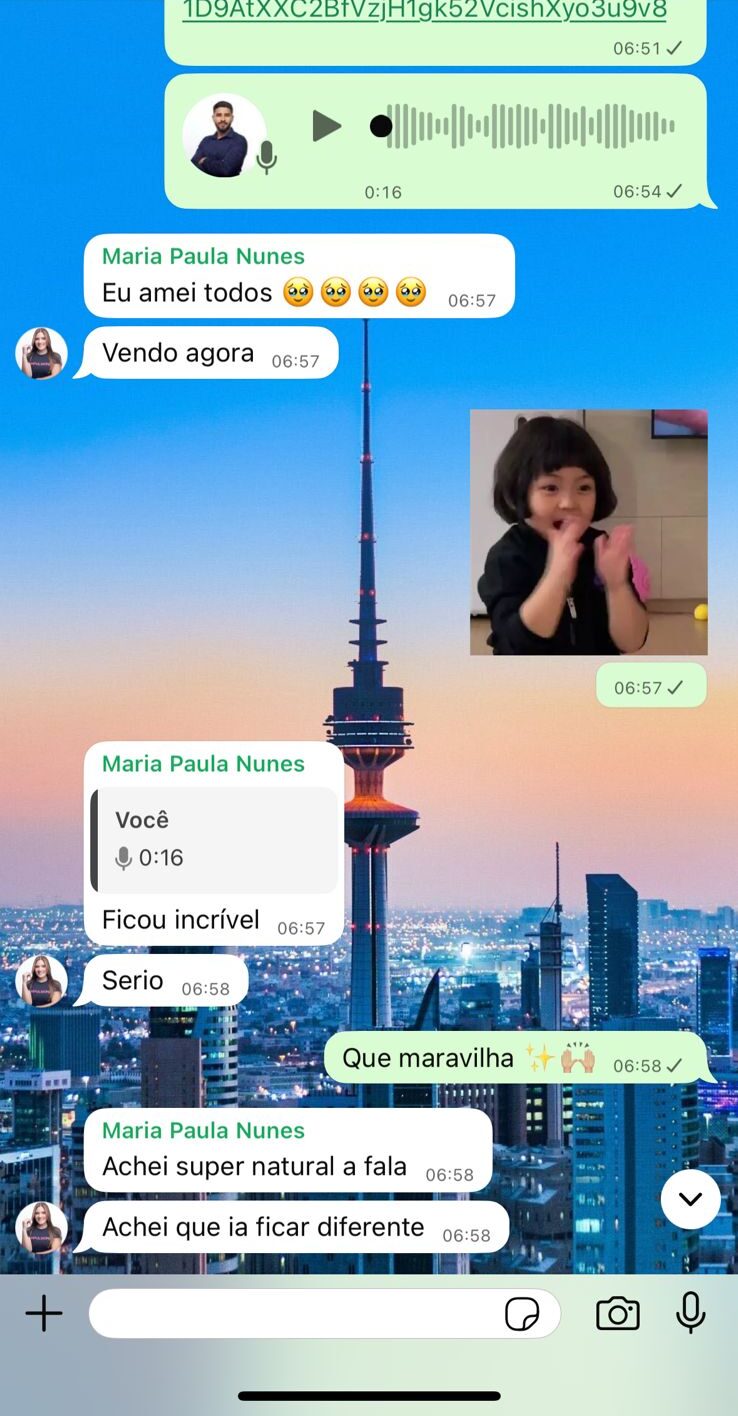Open the attachment plus menu
738x1416 pixels.
pos(44,1313)
